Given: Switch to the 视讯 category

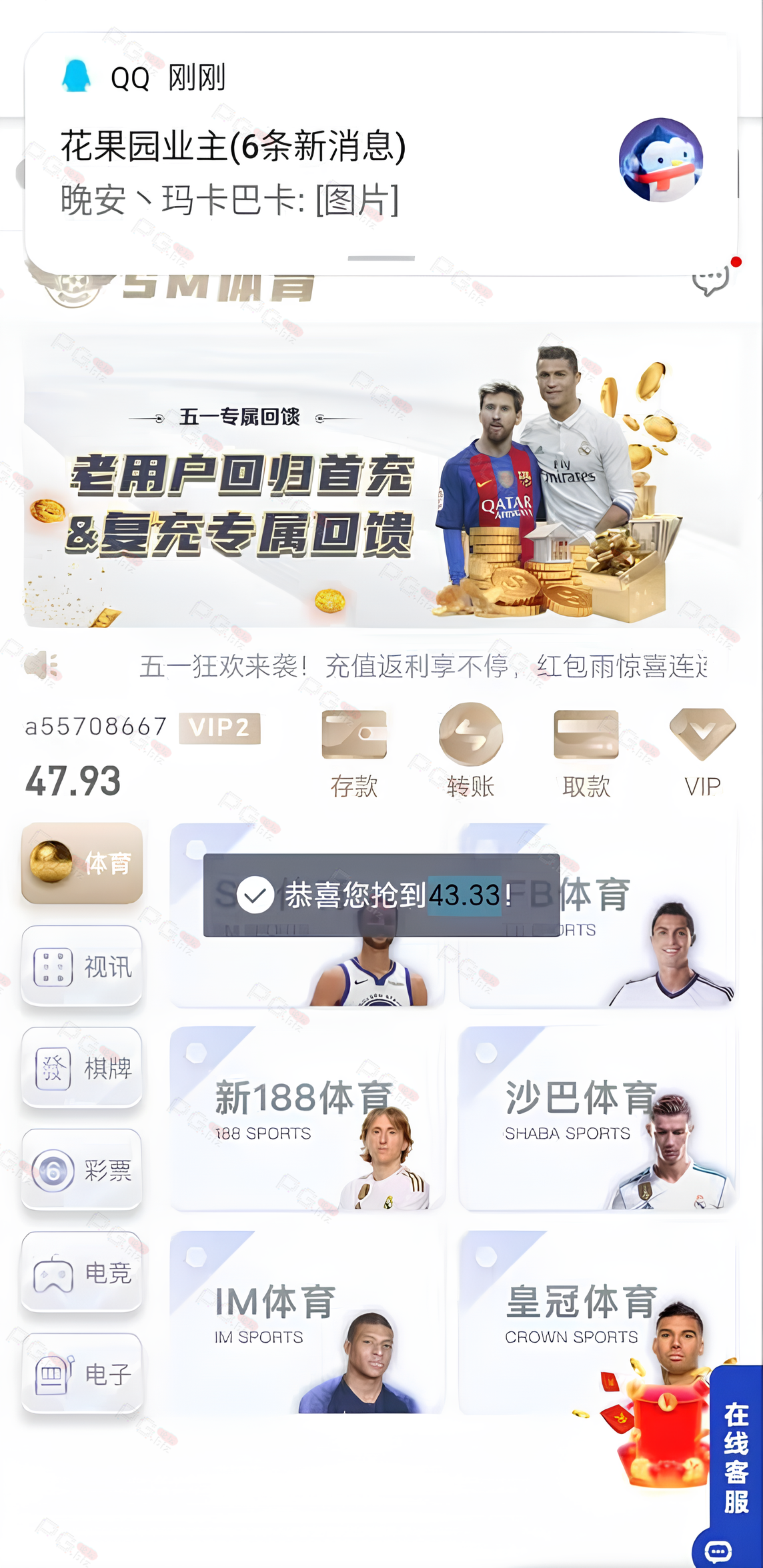Looking at the screenshot, I should tap(82, 966).
